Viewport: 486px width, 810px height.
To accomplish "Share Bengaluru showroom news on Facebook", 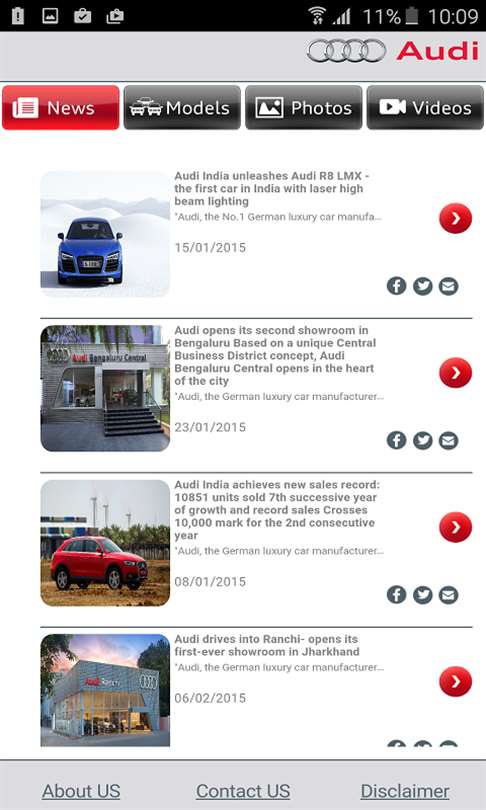I will click(396, 440).
